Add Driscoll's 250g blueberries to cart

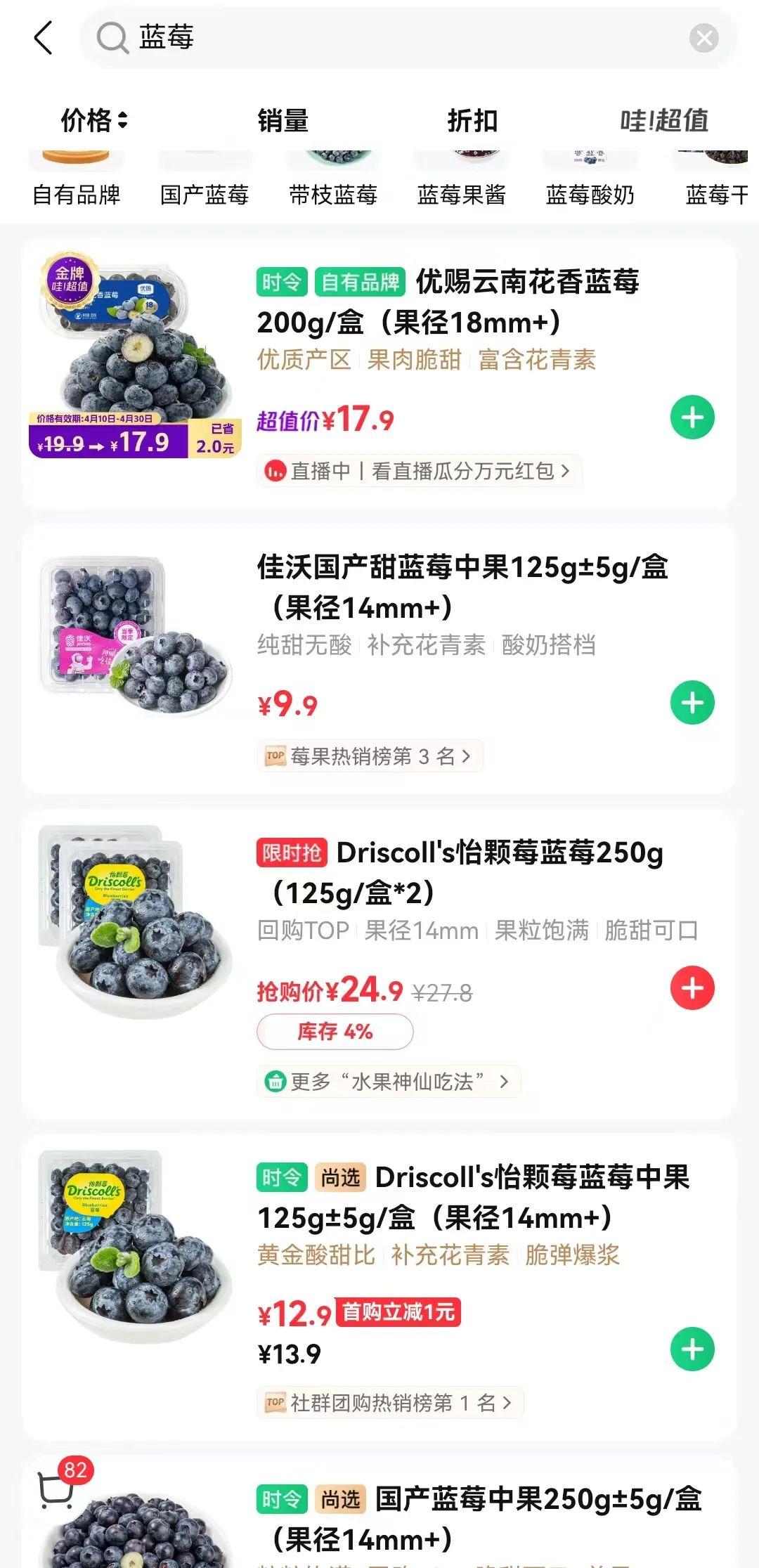pyautogui.click(x=692, y=988)
